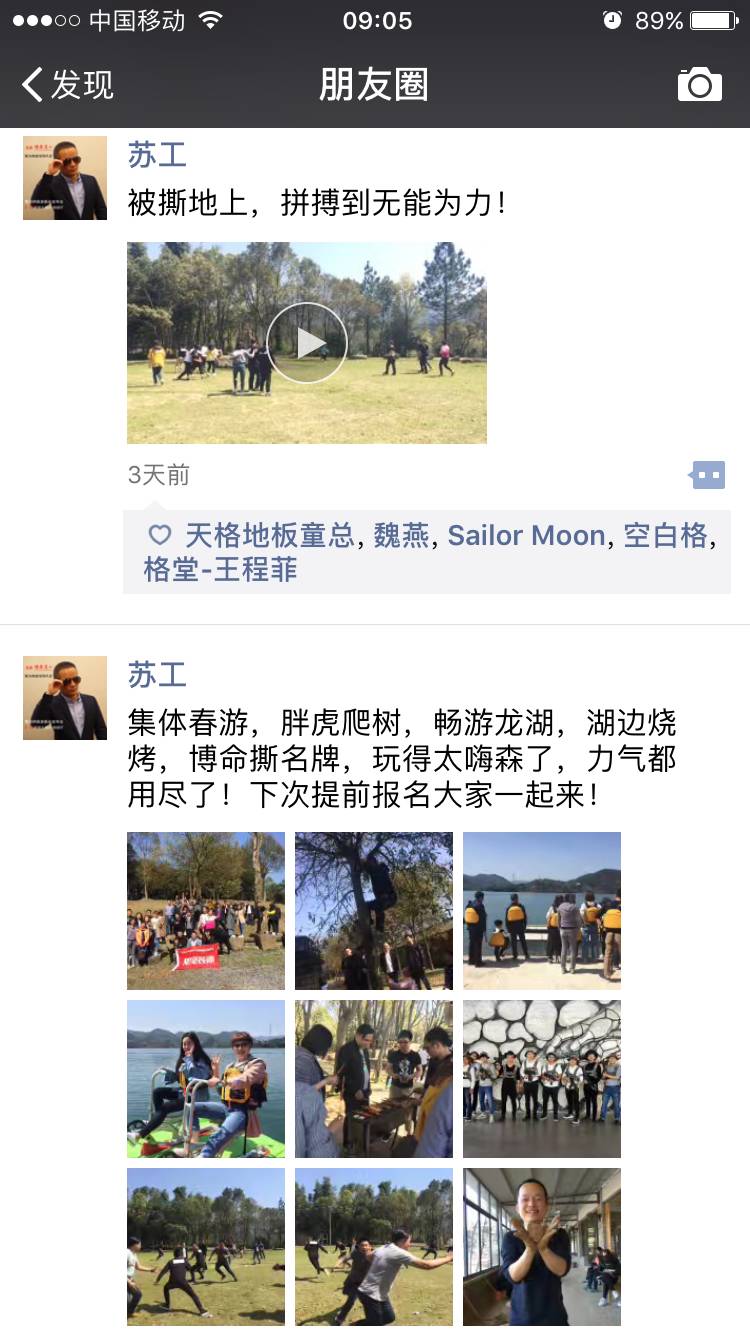Open 苏工's name above the video post
This screenshot has width=750, height=1334.
point(157,155)
